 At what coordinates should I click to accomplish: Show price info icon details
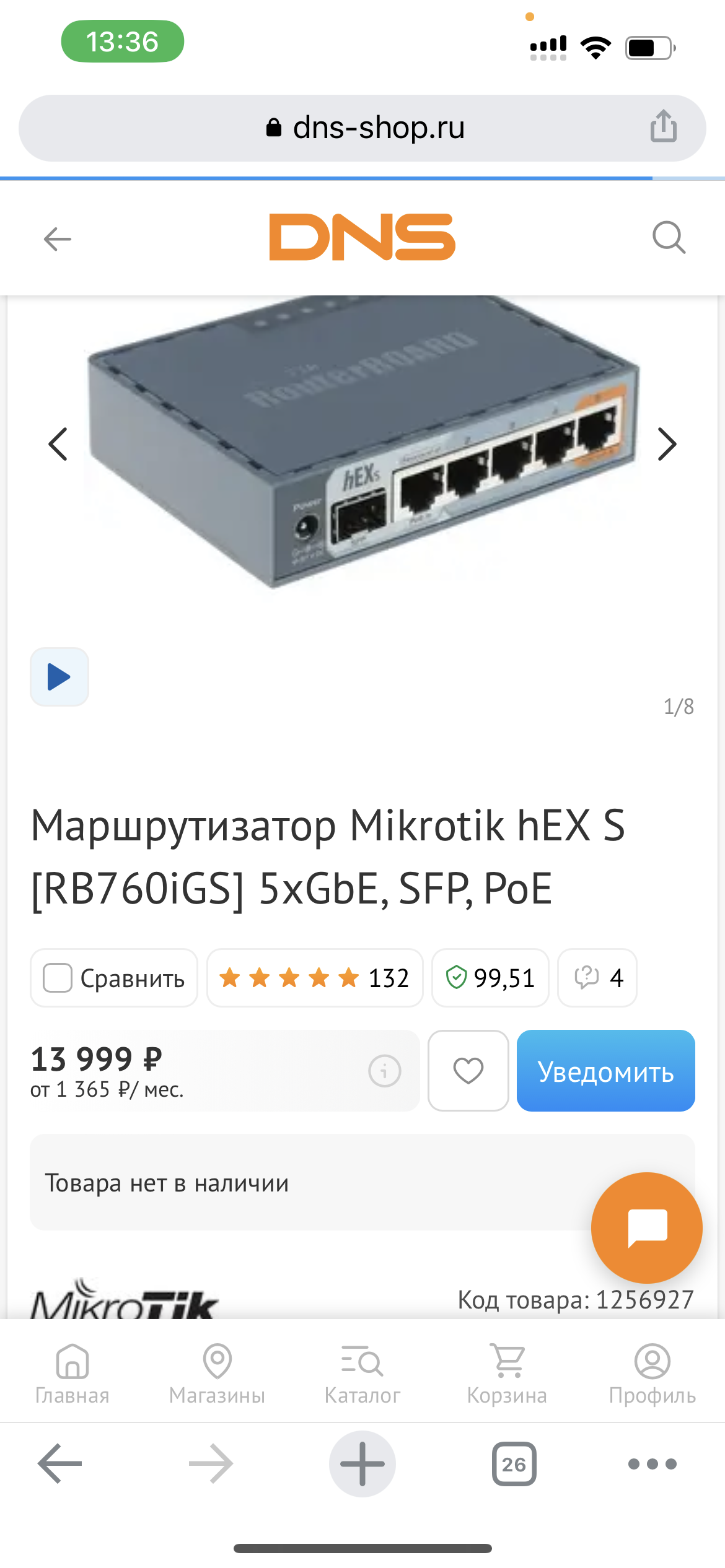pos(385,1071)
